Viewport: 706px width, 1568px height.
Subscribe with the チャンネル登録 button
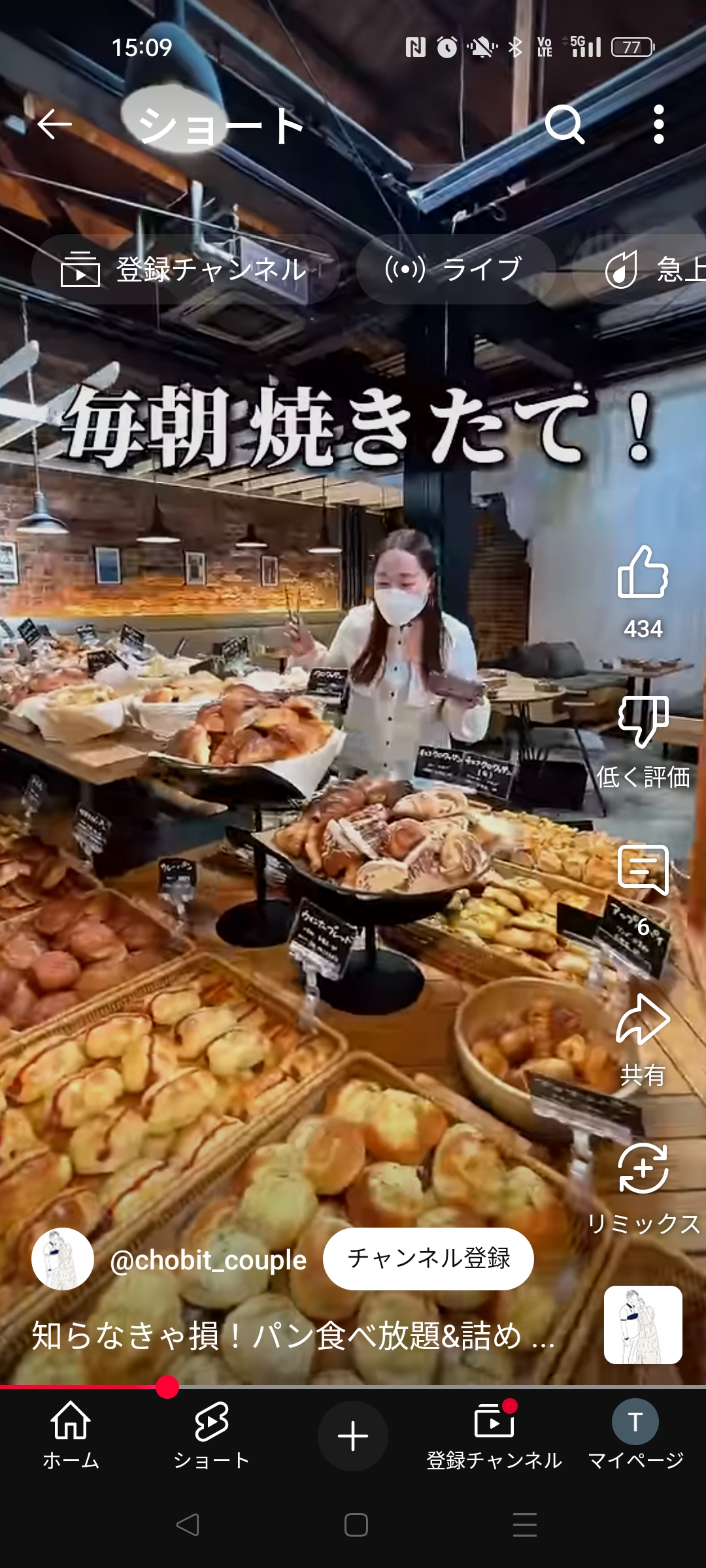428,1258
